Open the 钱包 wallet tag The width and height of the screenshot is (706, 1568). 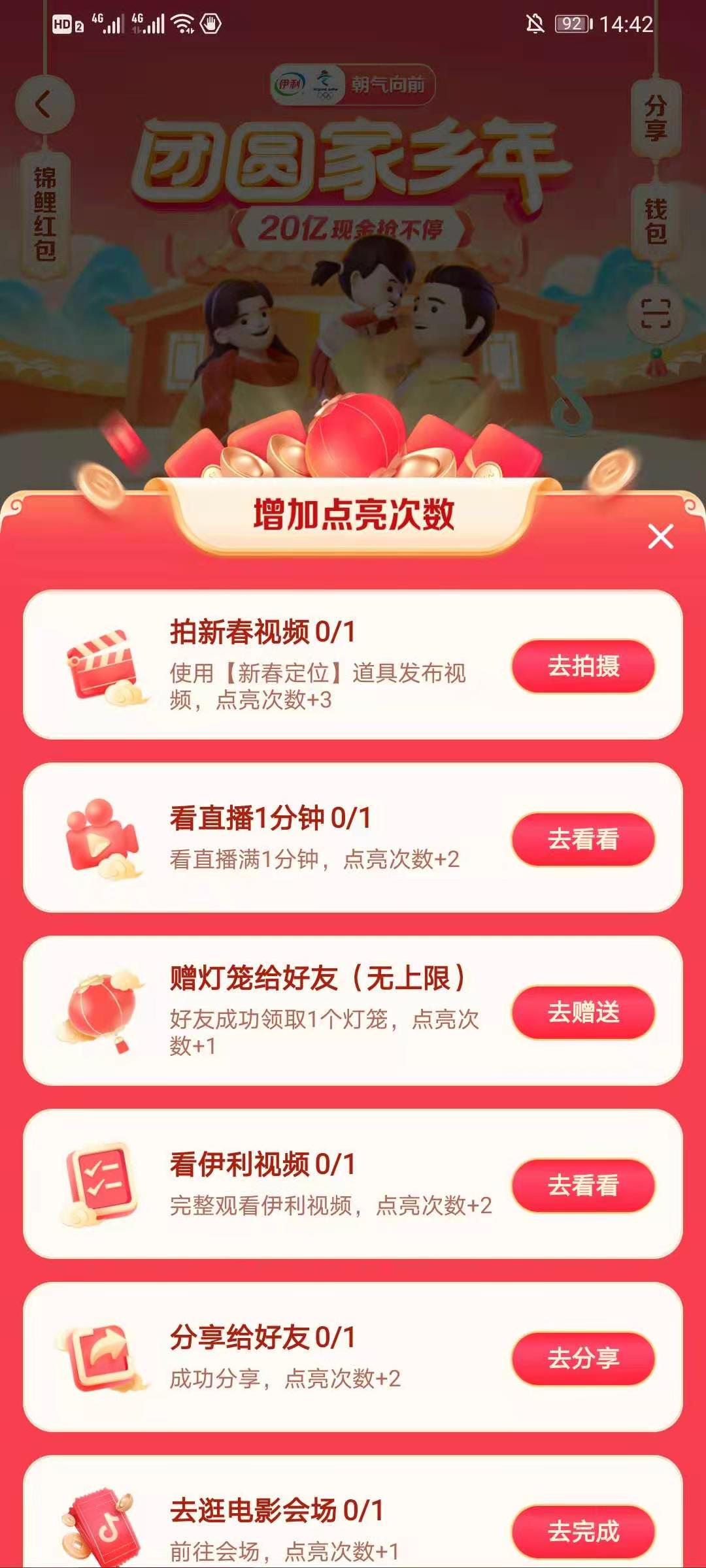click(x=656, y=222)
